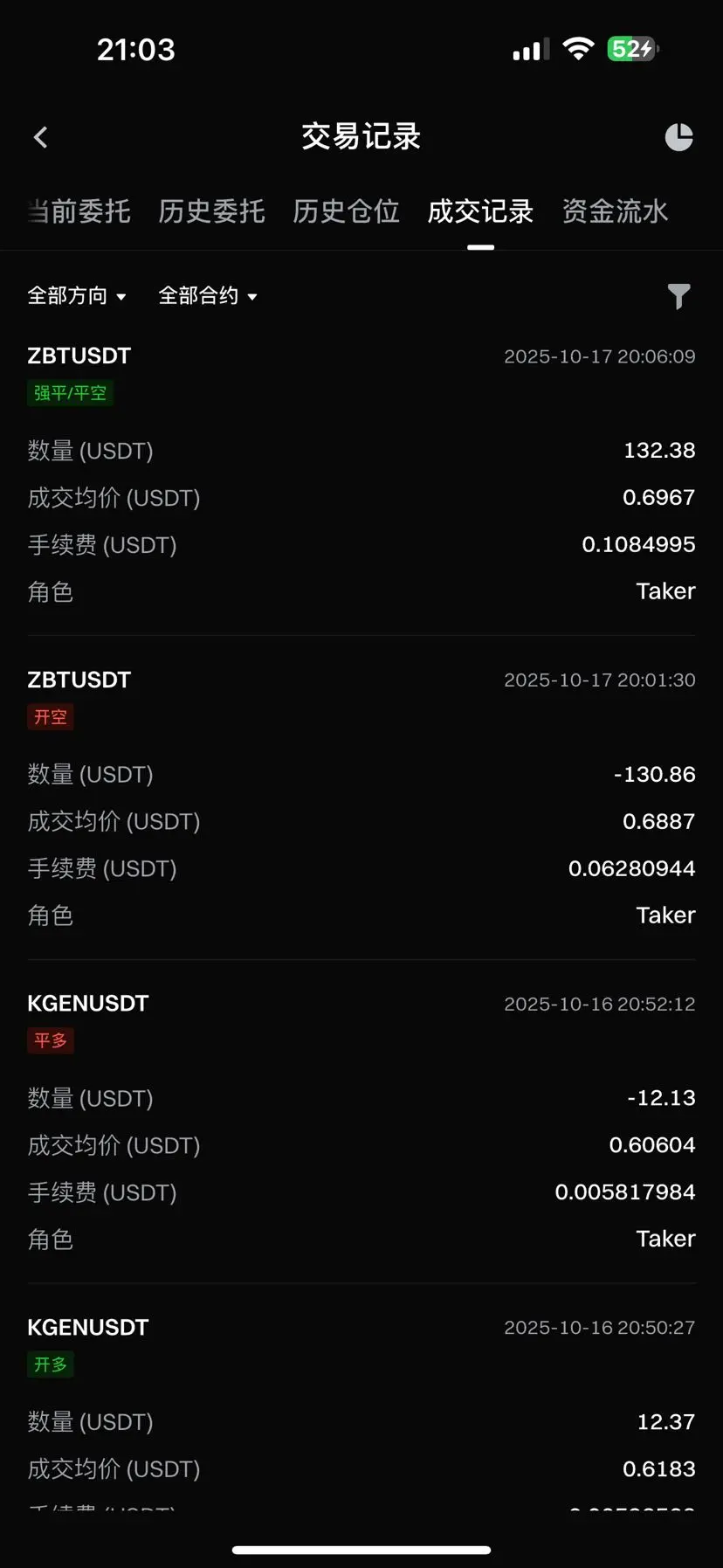
Task: Select the 成交记录 tab
Action: click(x=480, y=211)
